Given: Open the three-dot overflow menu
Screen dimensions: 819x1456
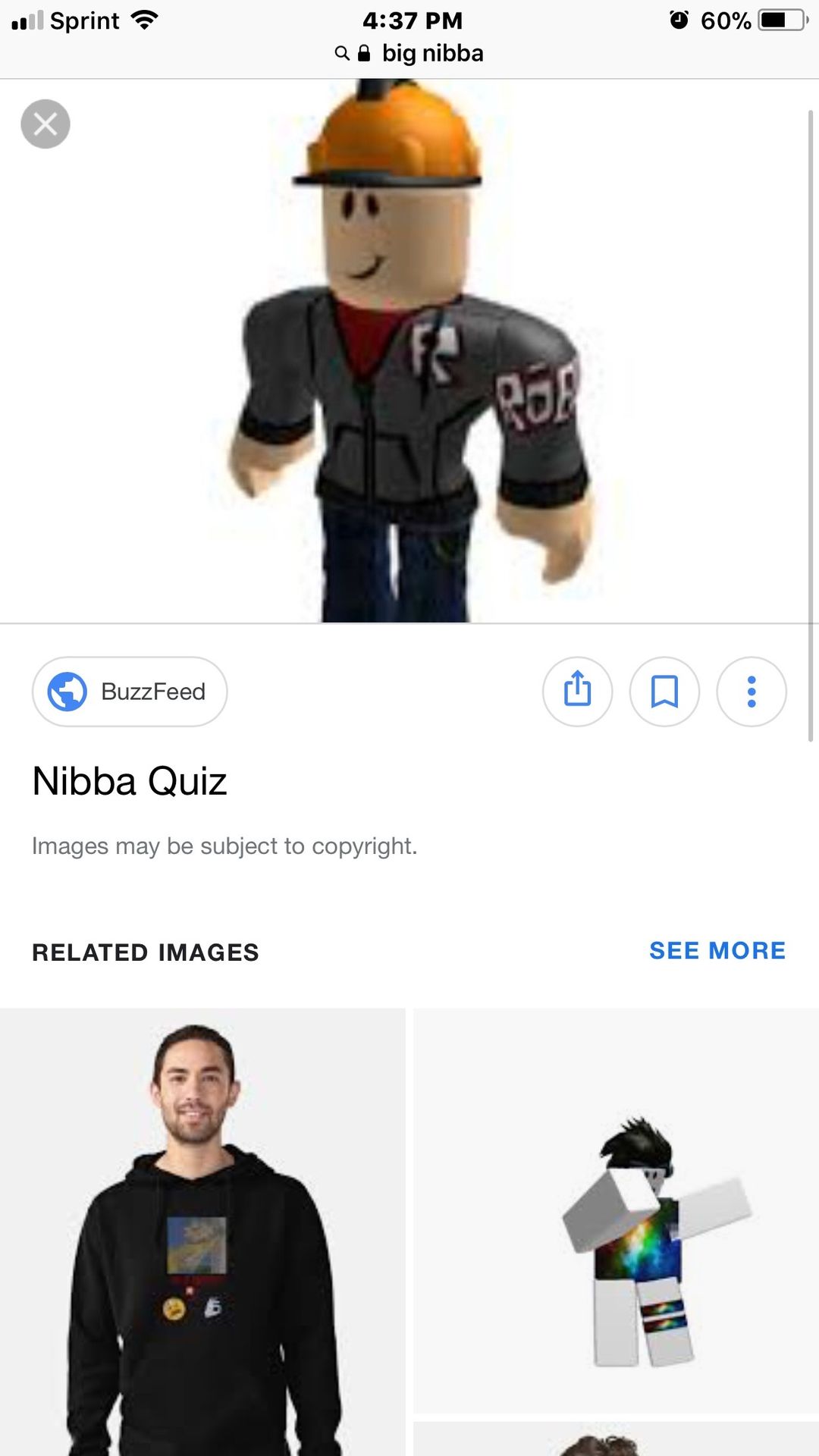Looking at the screenshot, I should click(x=752, y=692).
